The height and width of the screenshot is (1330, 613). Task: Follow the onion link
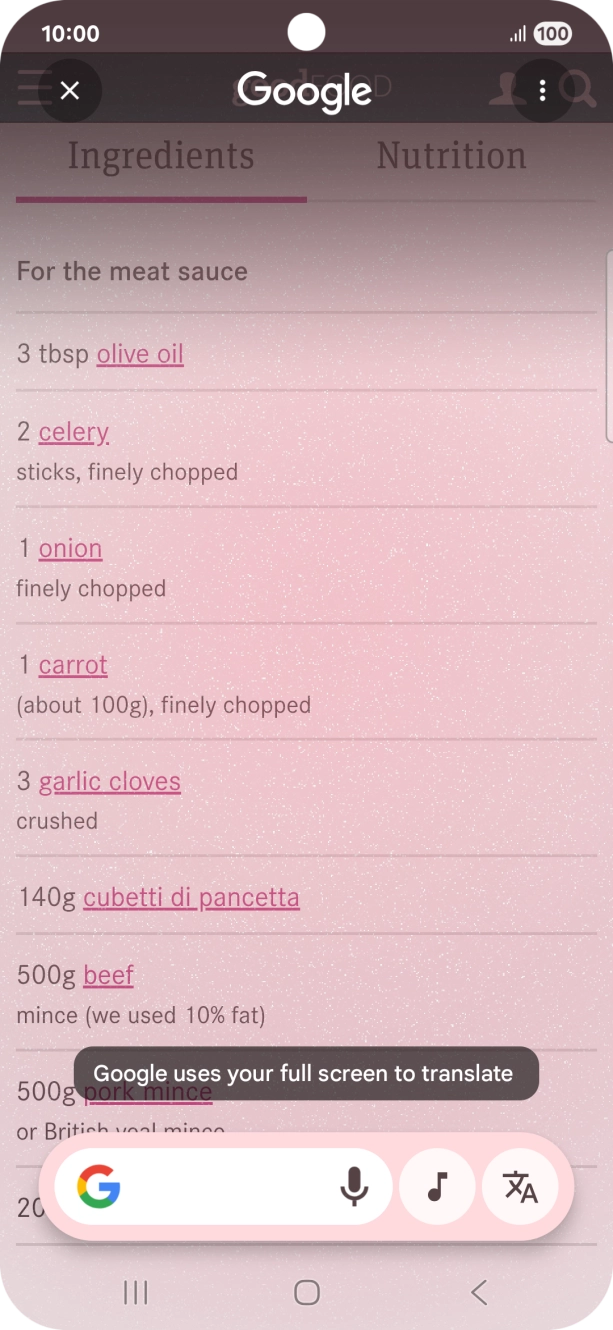click(70, 549)
